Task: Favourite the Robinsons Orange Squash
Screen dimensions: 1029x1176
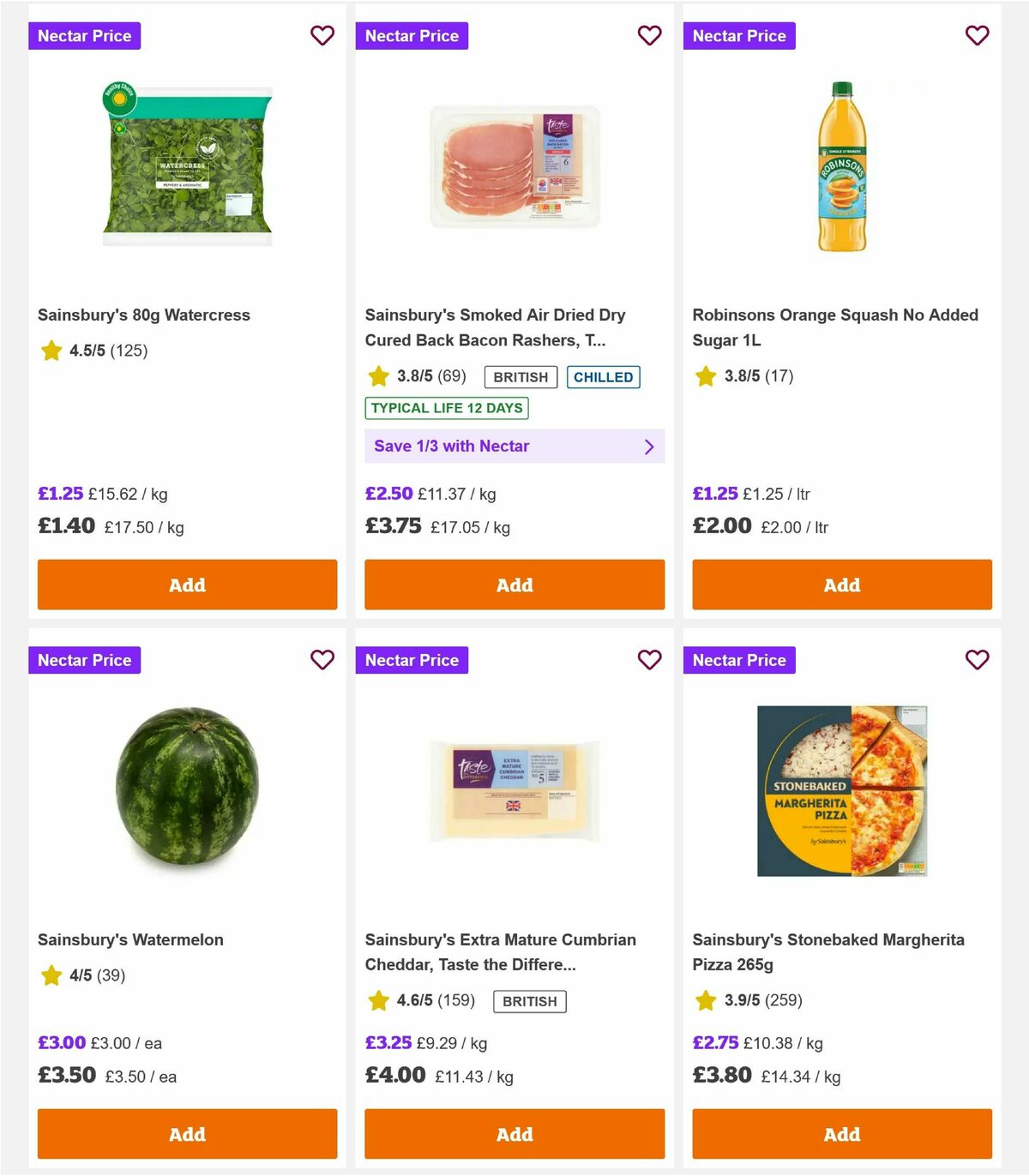Action: (x=977, y=36)
